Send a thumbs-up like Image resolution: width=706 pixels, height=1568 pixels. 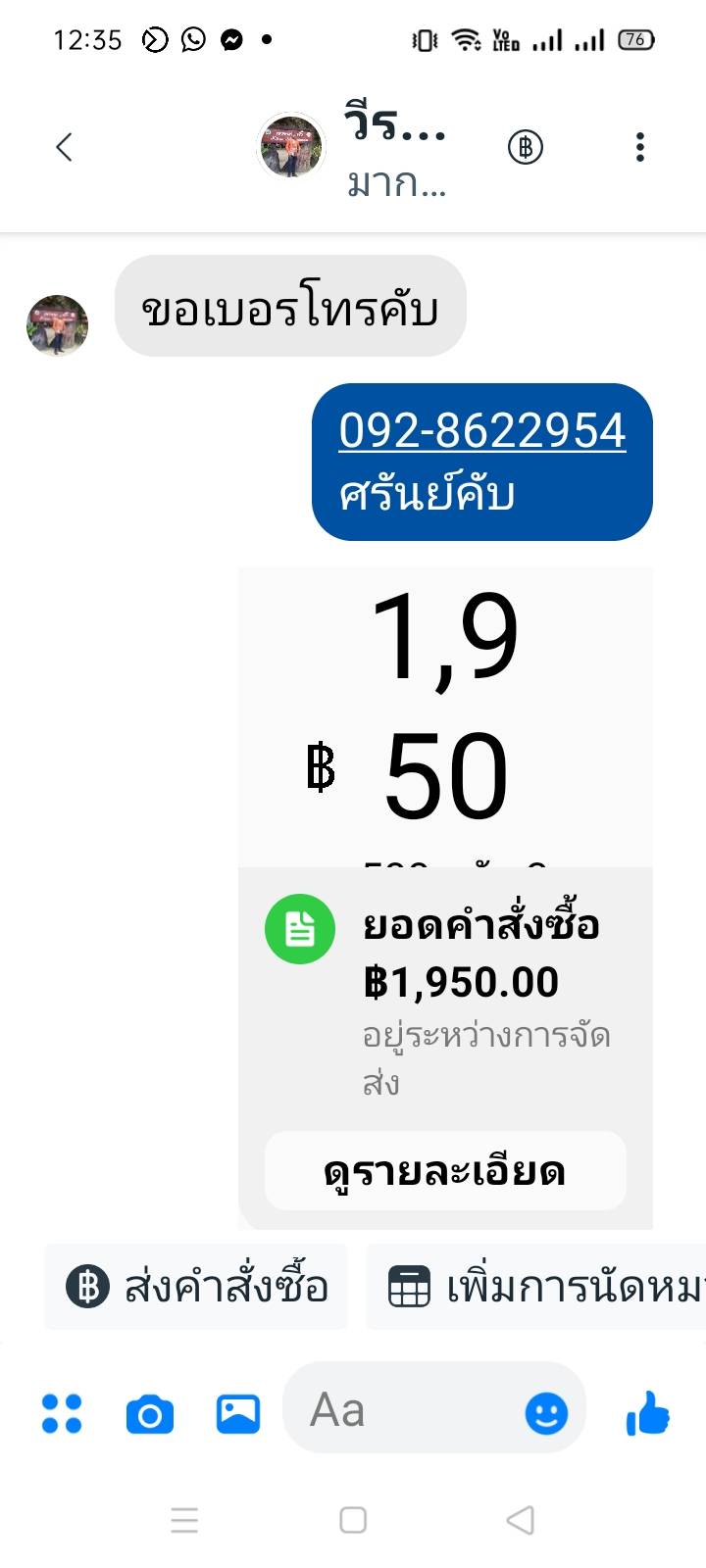647,1414
